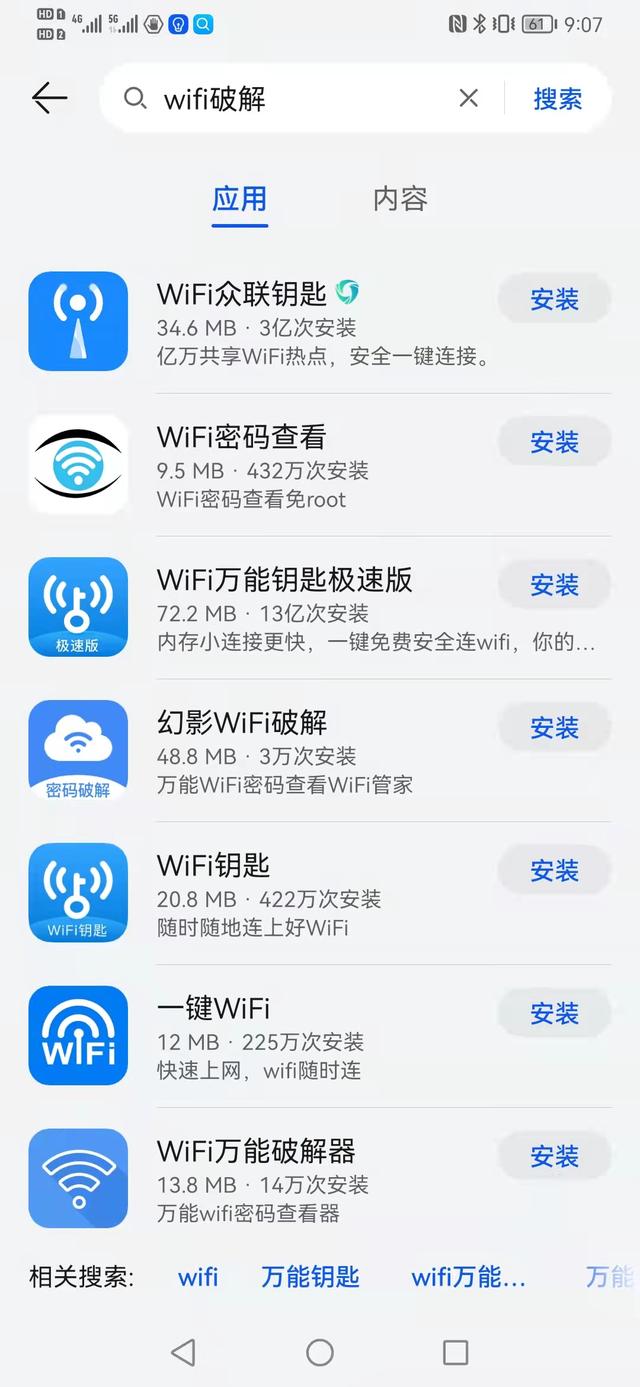The image size is (640, 1387).
Task: Search related term 万能钥匙
Action: click(x=310, y=1277)
